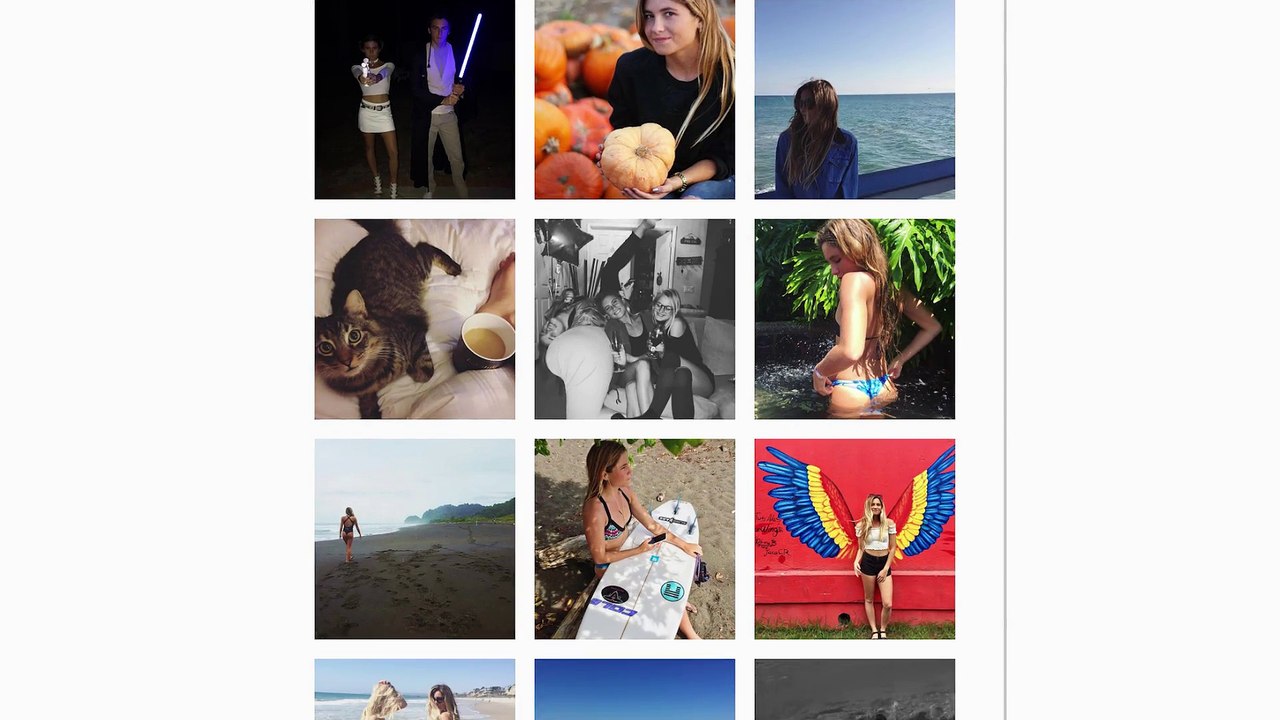Open the black-and-white group photo
1280x720 pixels.
tap(634, 319)
